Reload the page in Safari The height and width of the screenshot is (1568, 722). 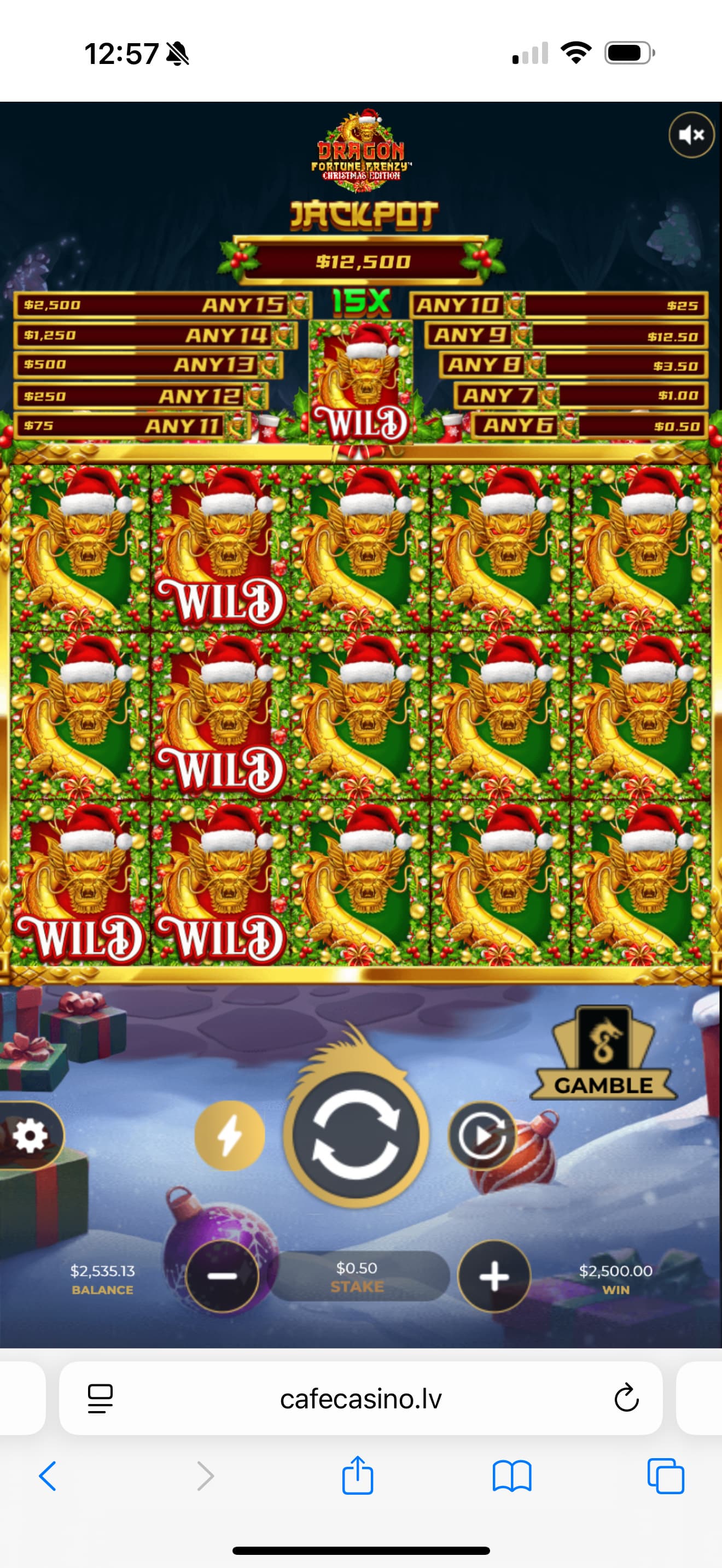click(x=626, y=1398)
